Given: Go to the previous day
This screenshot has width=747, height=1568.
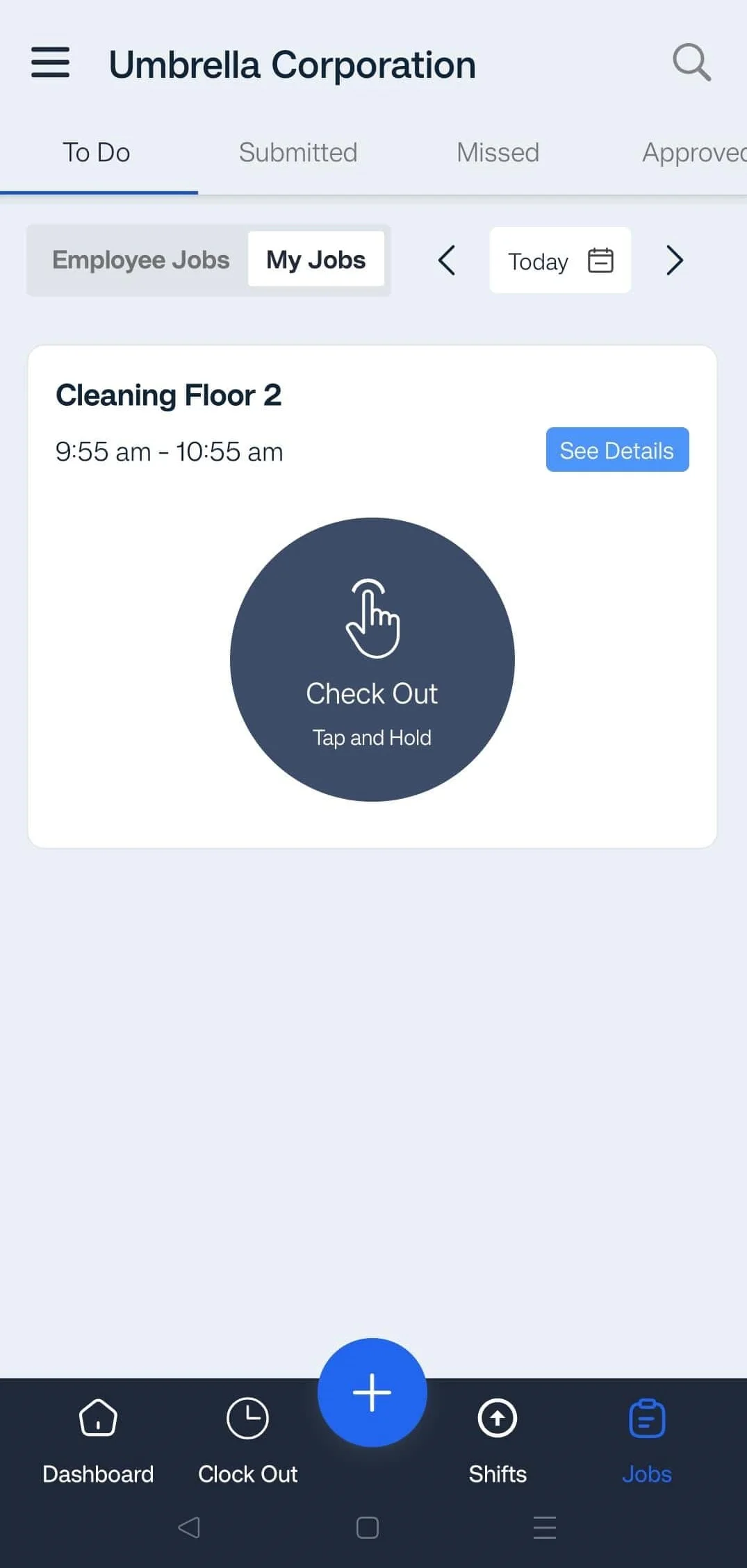Looking at the screenshot, I should (x=447, y=261).
